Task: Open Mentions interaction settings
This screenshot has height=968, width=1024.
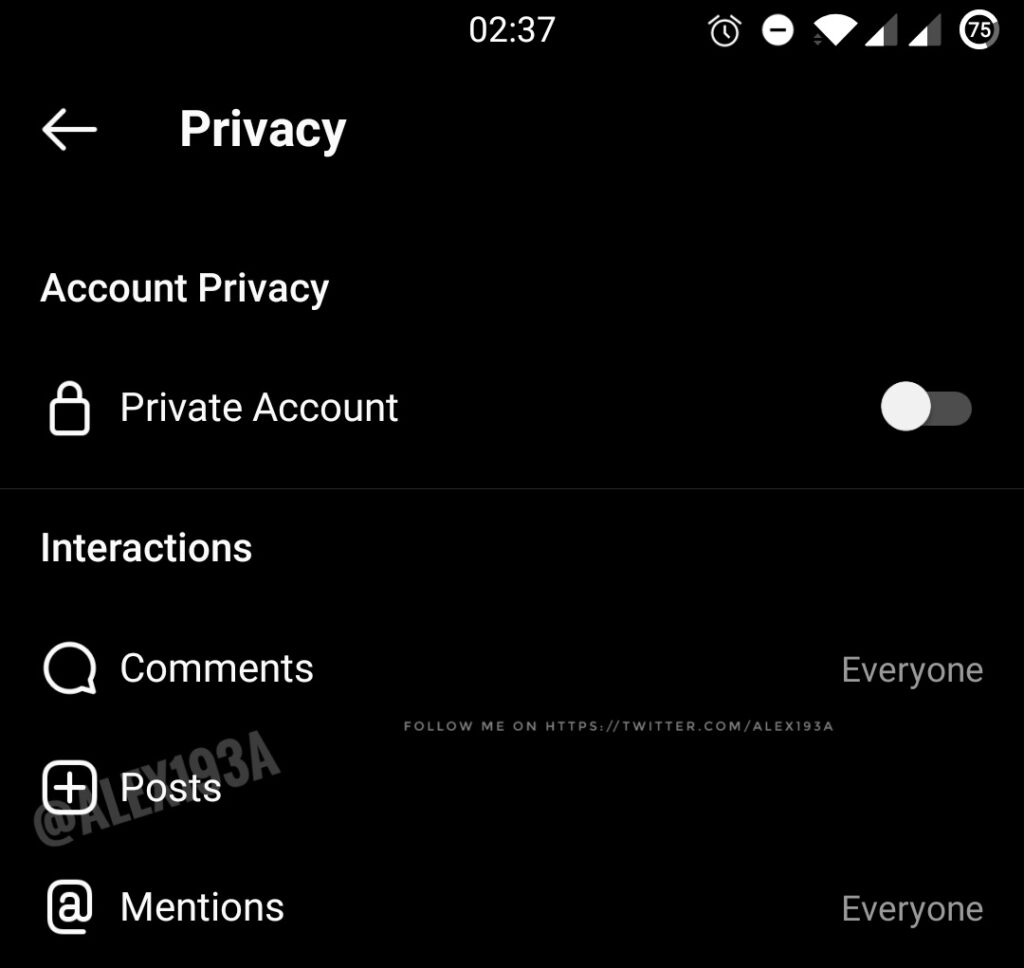Action: [x=202, y=908]
